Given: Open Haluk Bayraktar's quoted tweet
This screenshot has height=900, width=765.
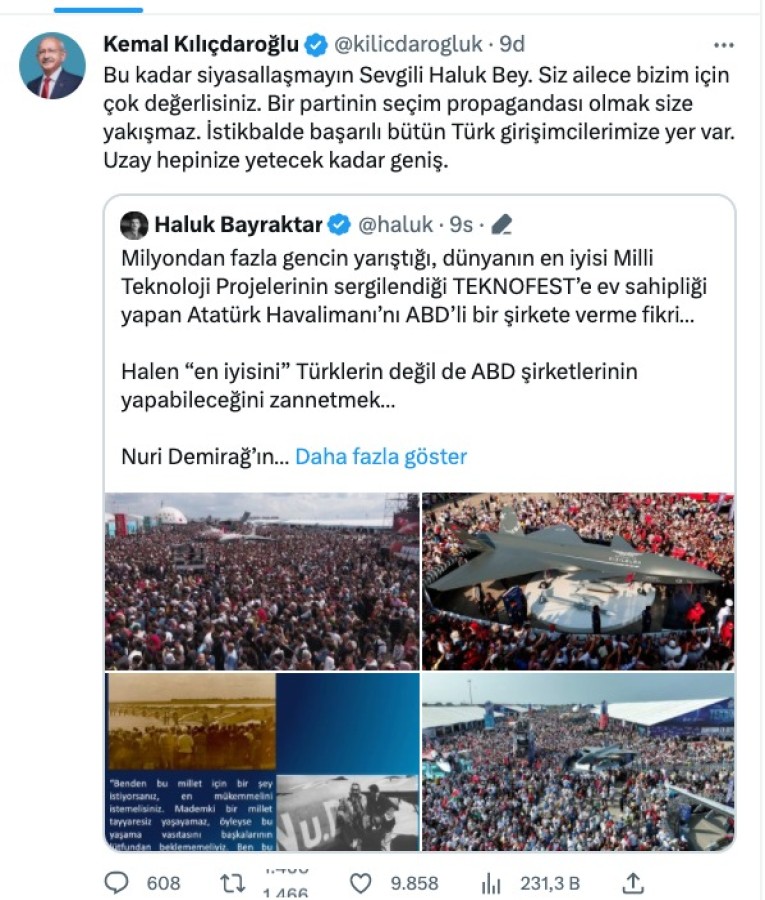Looking at the screenshot, I should [420, 330].
